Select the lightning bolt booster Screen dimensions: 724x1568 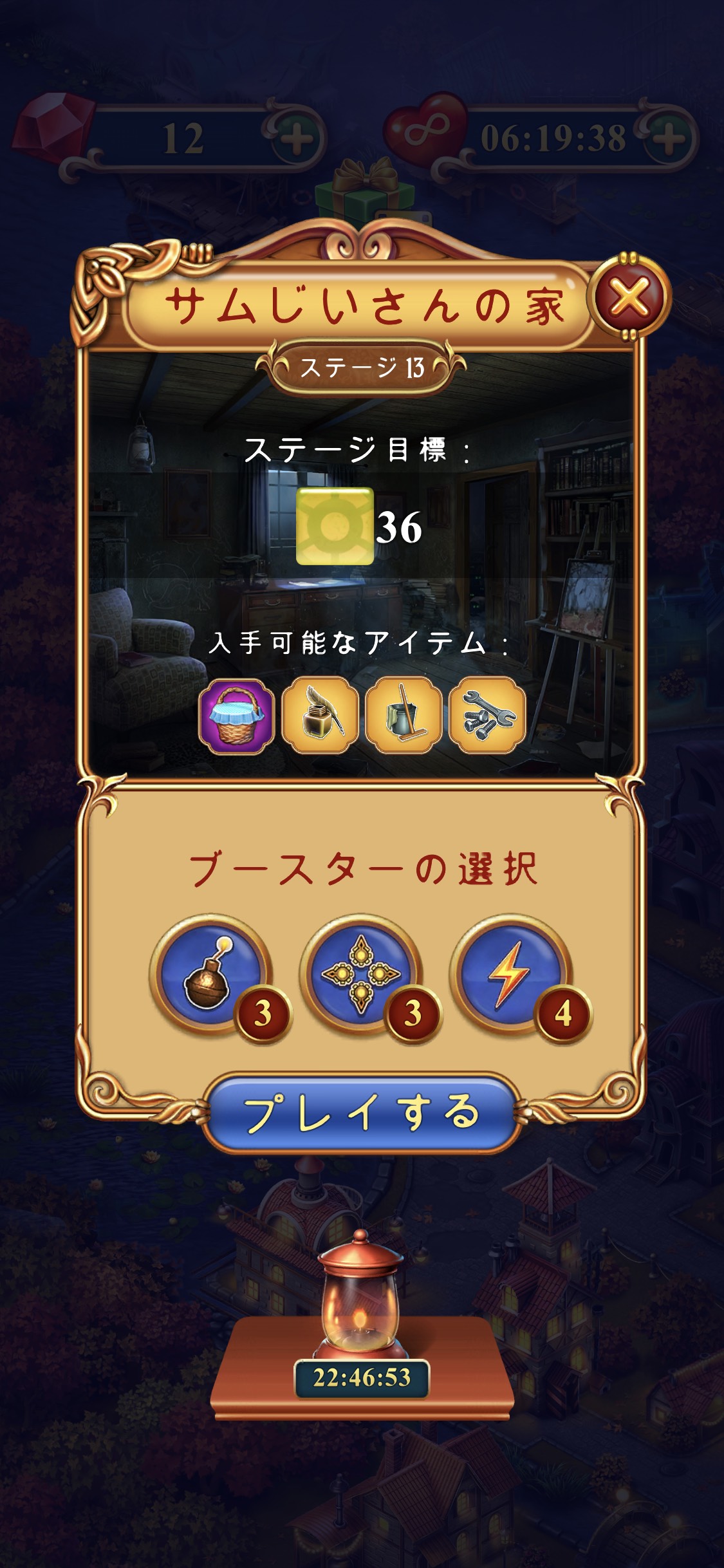(x=510, y=973)
